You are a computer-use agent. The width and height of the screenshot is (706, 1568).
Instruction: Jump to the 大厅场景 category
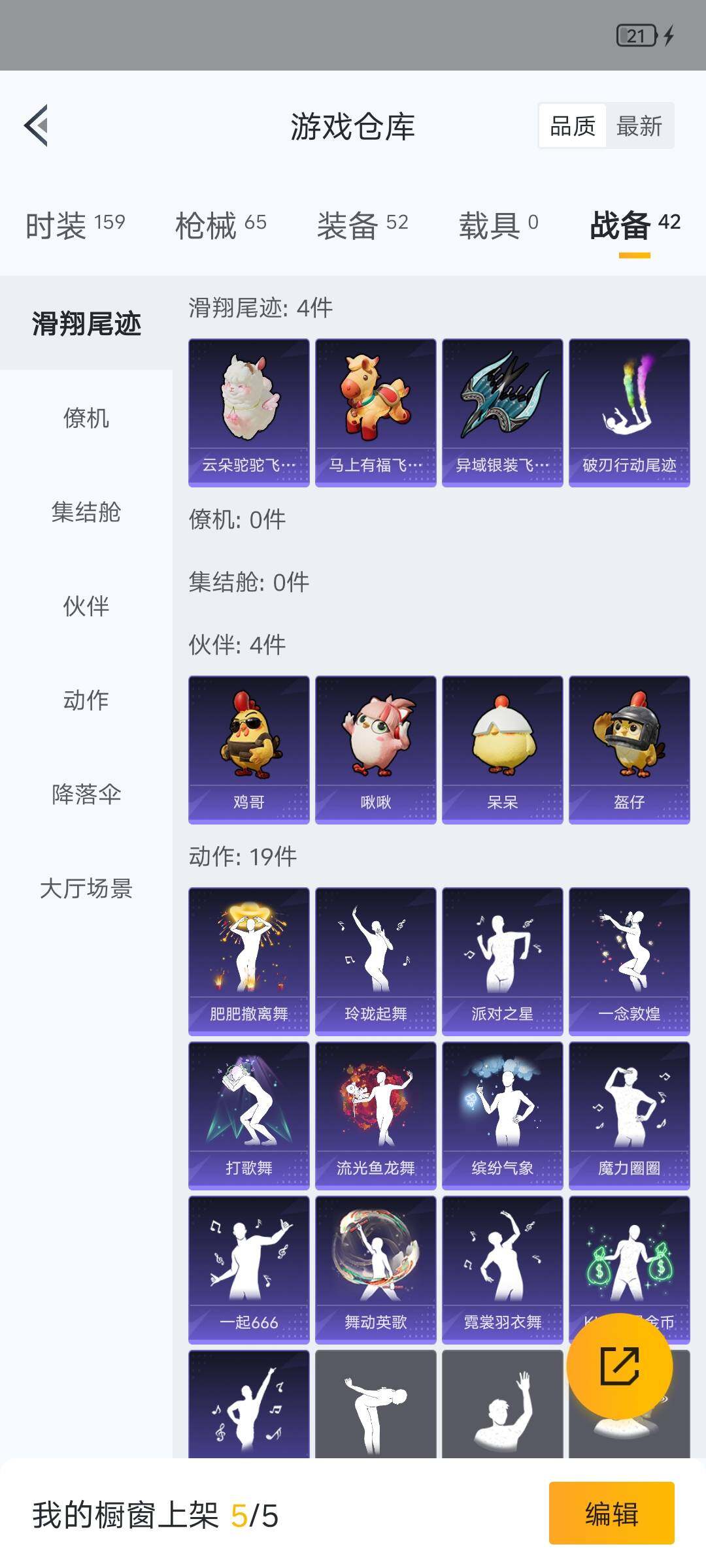(86, 890)
